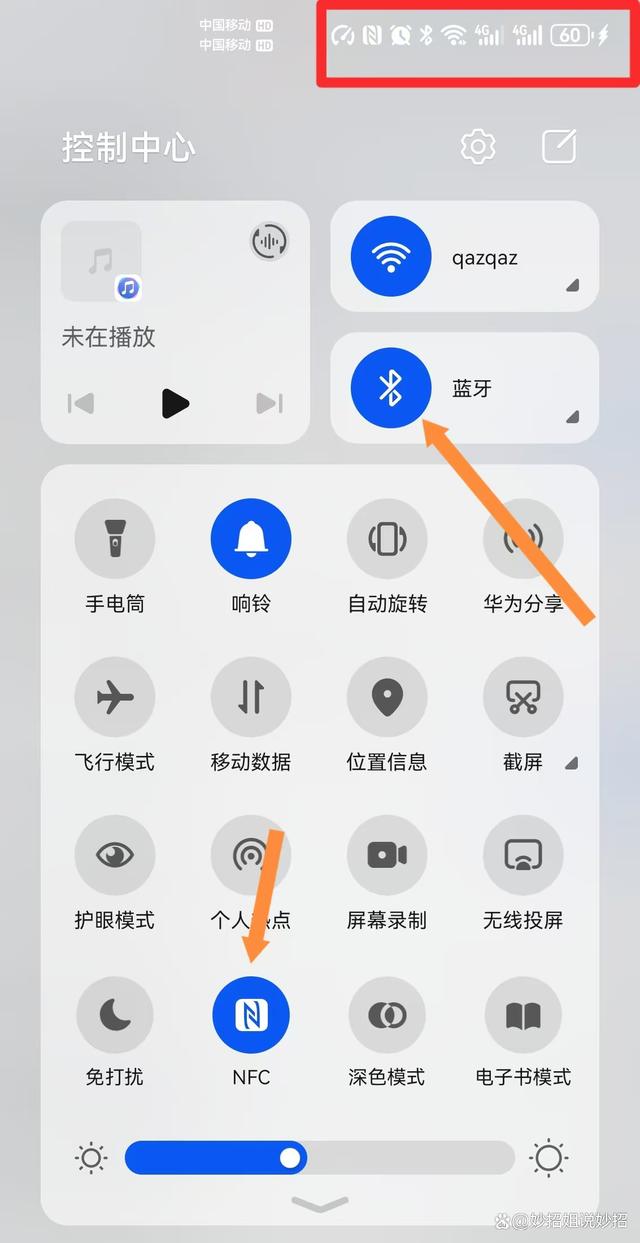Disable the NFC toggle
This screenshot has height=1243, width=640.
pos(251,1015)
